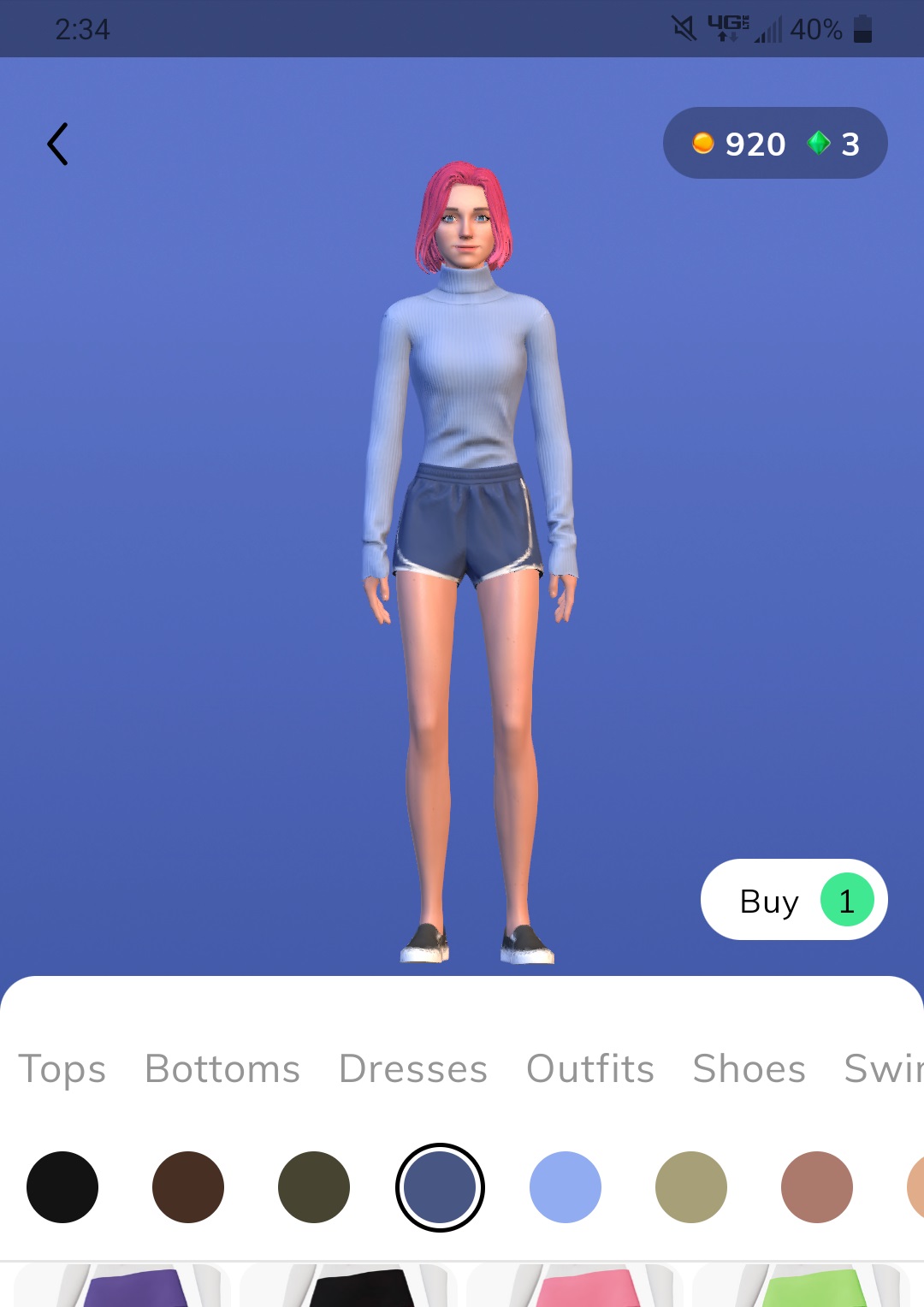The height and width of the screenshot is (1307, 924).
Task: Pick the dusty rose brown swatch
Action: [x=817, y=1187]
